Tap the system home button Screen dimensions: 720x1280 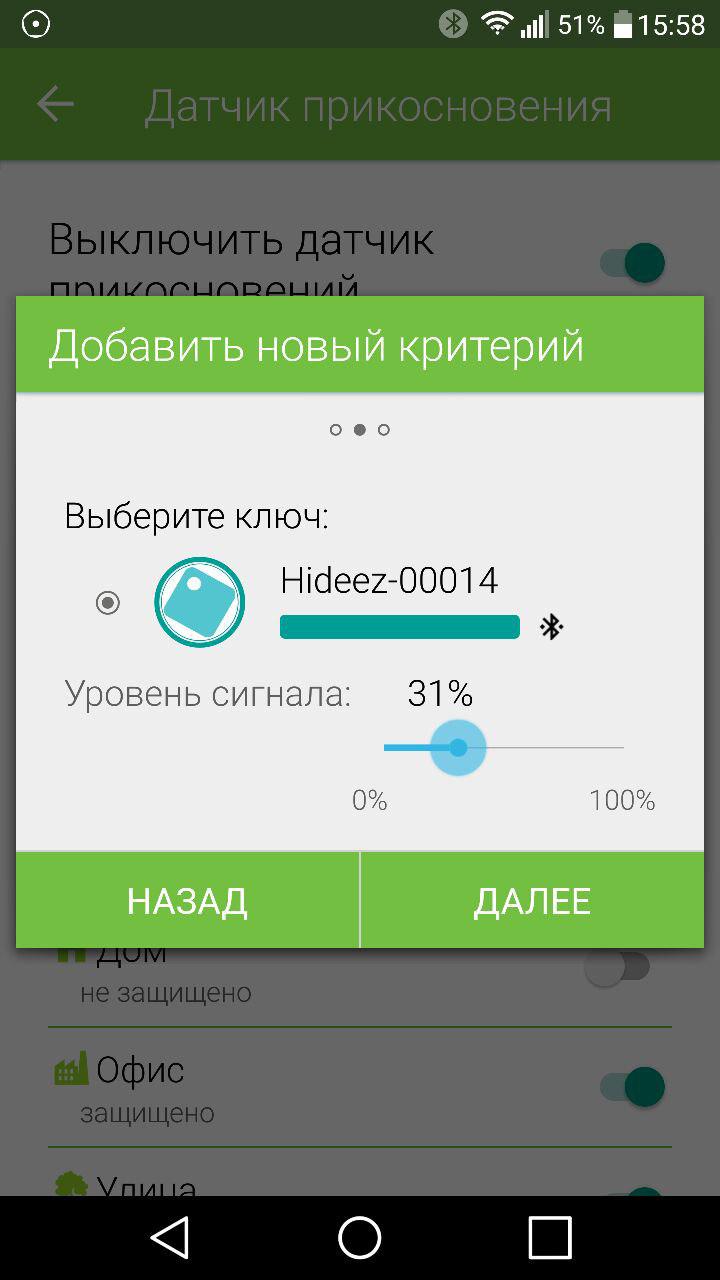(360, 1238)
